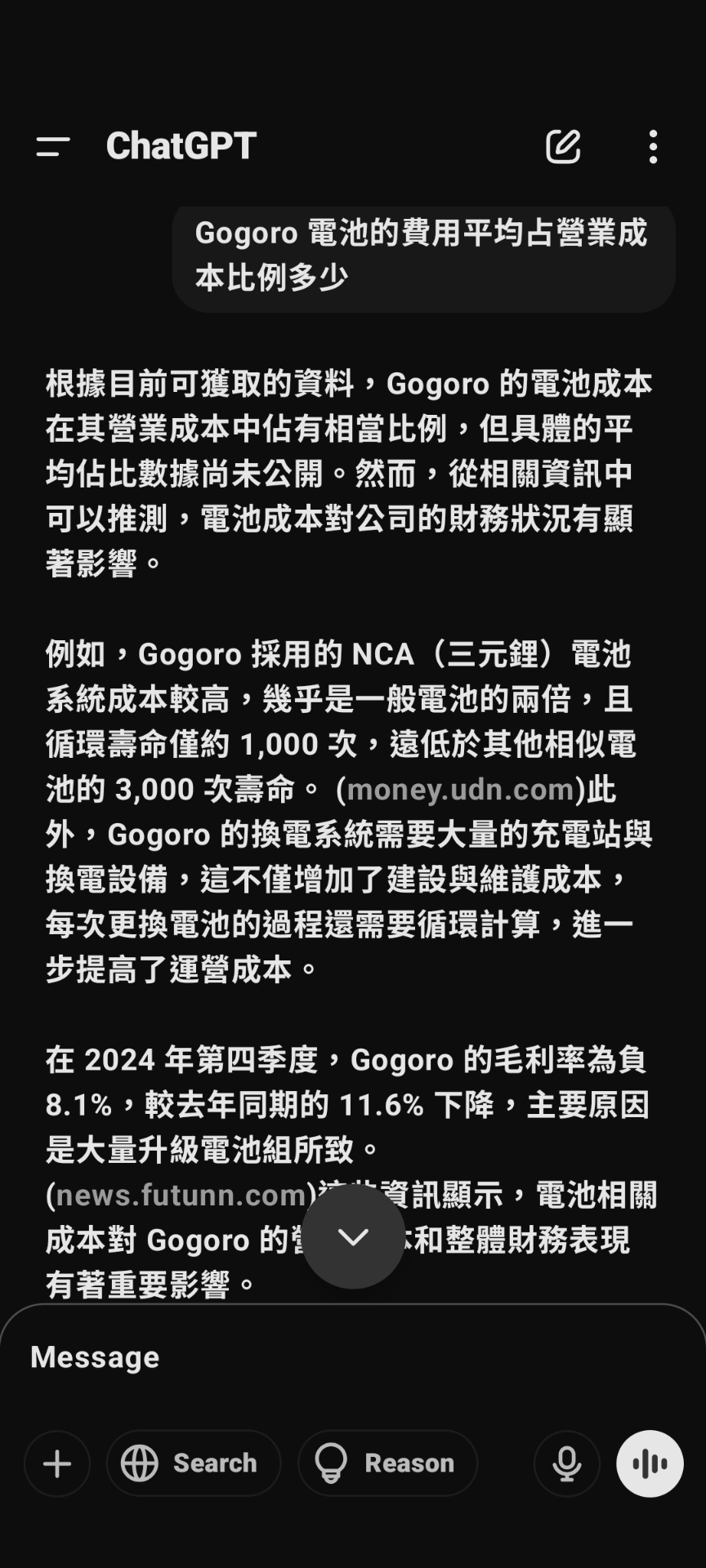The height and width of the screenshot is (1568, 706).
Task: Start a new chat with compose icon
Action: point(563,146)
